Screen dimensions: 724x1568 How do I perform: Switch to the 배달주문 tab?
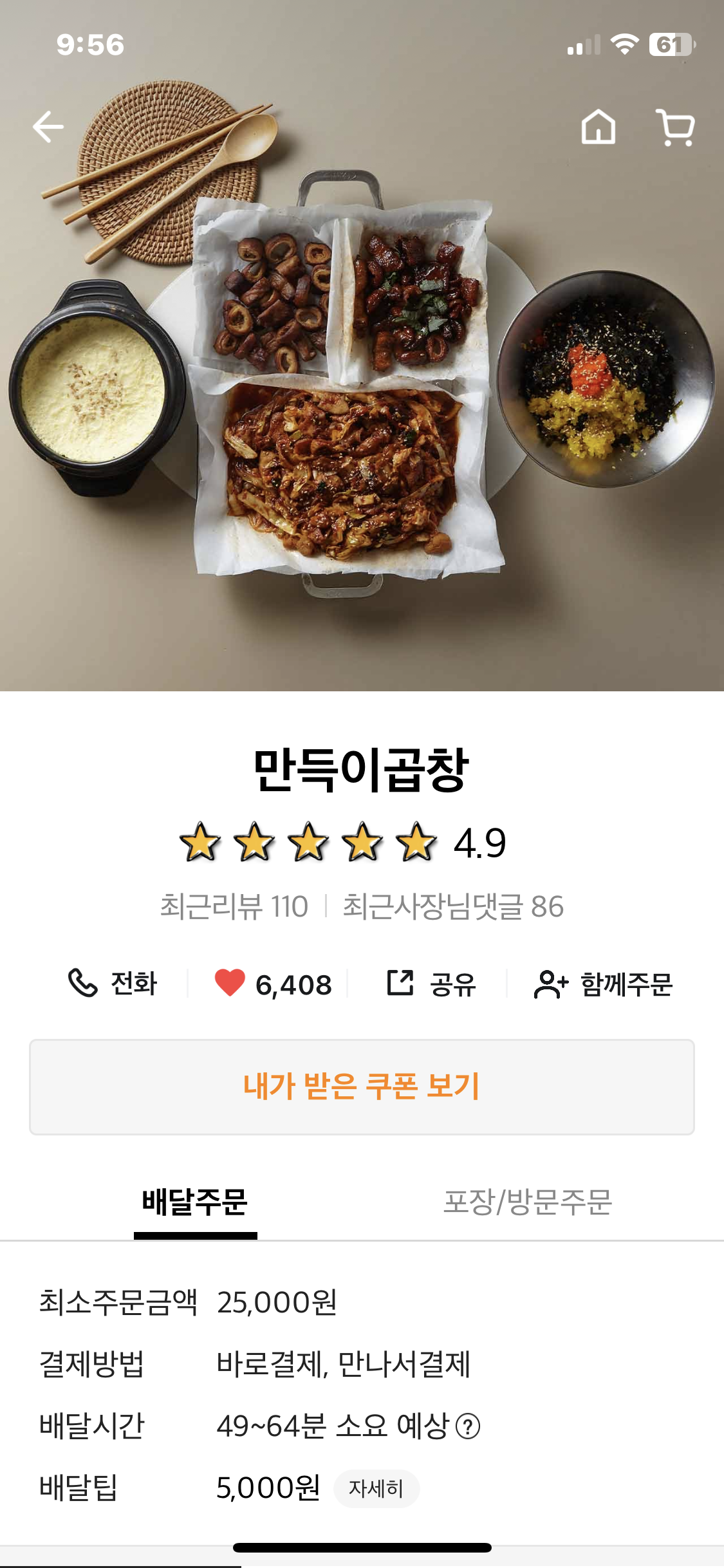click(x=195, y=1202)
